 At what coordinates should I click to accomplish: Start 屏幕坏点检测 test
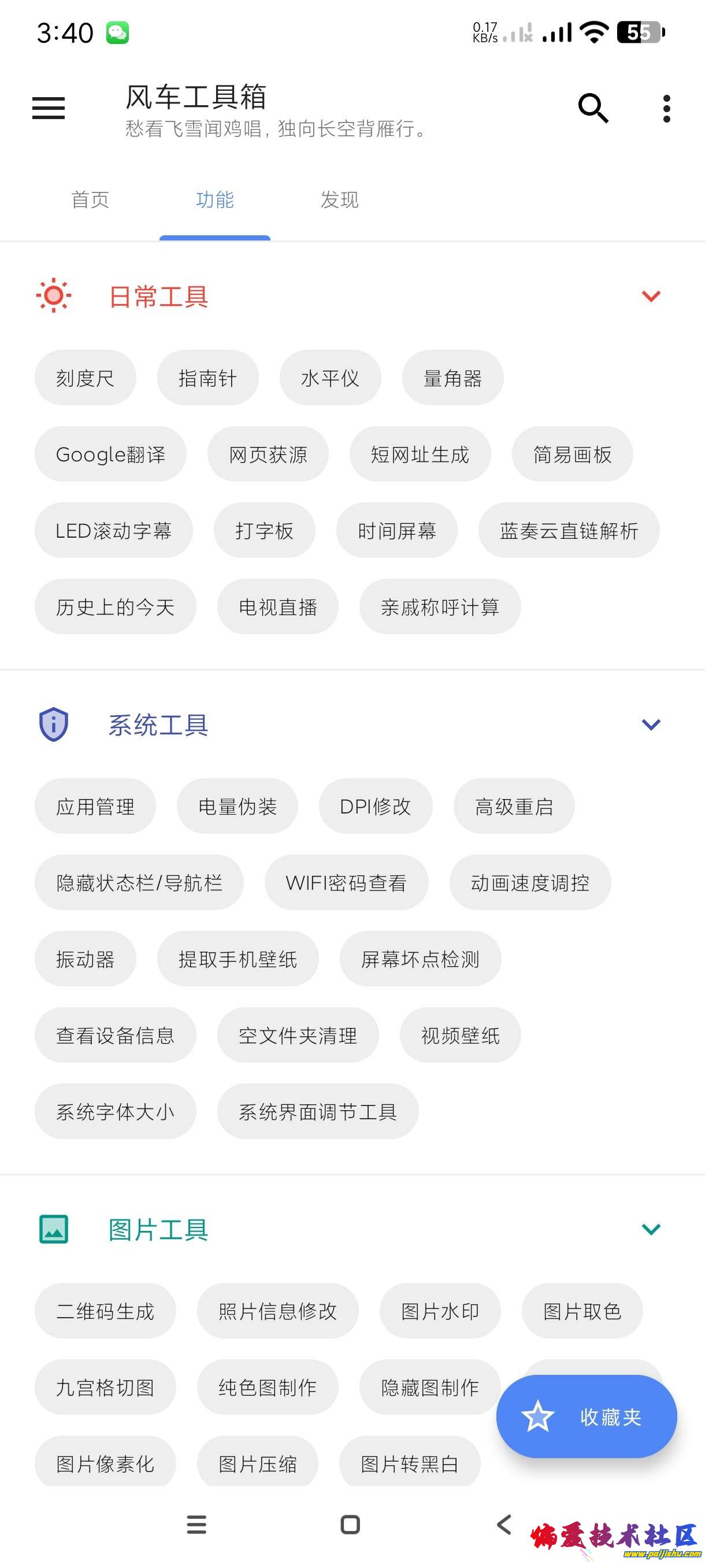pos(420,959)
